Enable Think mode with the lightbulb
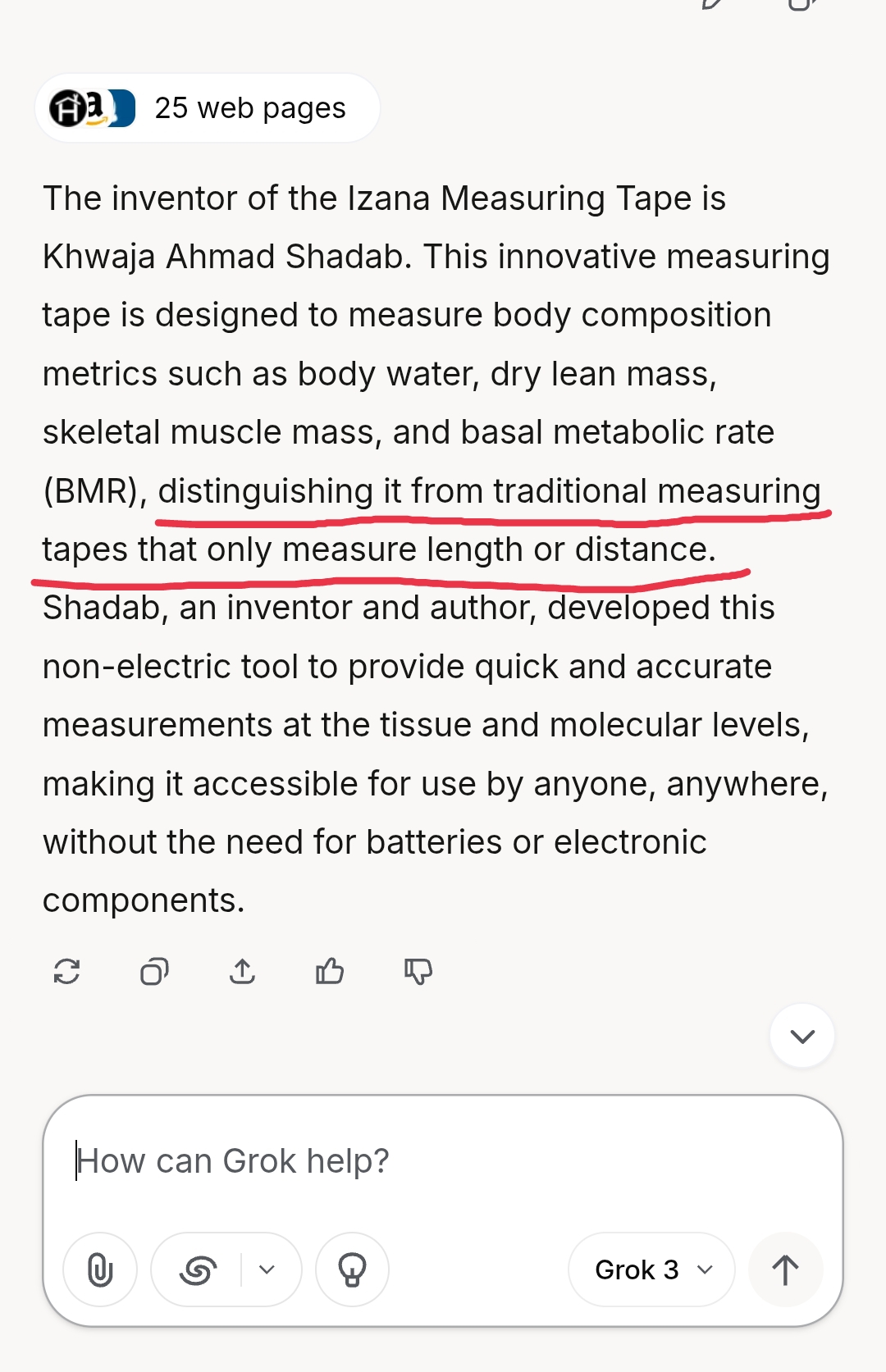The image size is (886, 1372). [x=352, y=1269]
